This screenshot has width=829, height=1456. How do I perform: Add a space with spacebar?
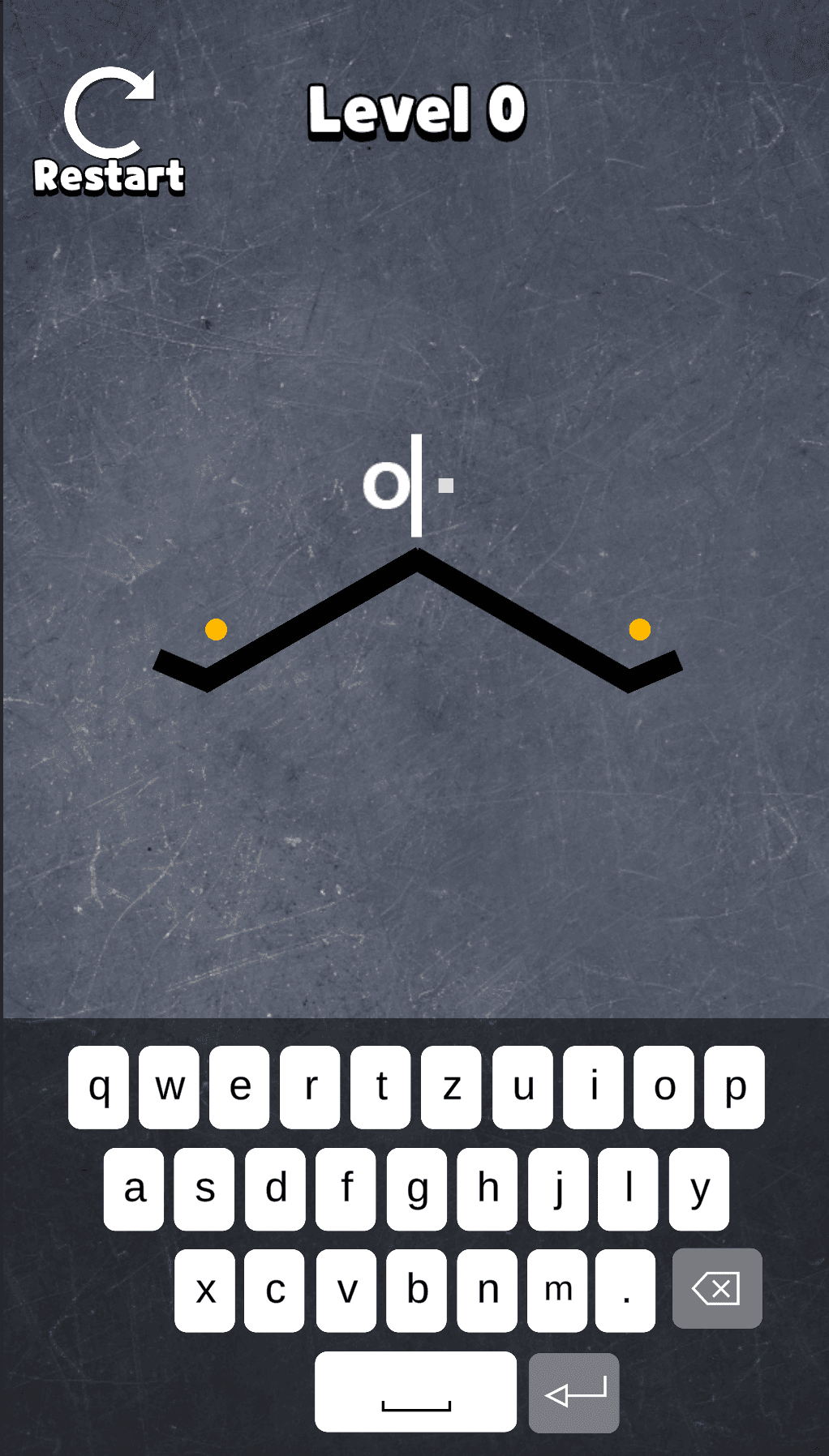tap(415, 1391)
